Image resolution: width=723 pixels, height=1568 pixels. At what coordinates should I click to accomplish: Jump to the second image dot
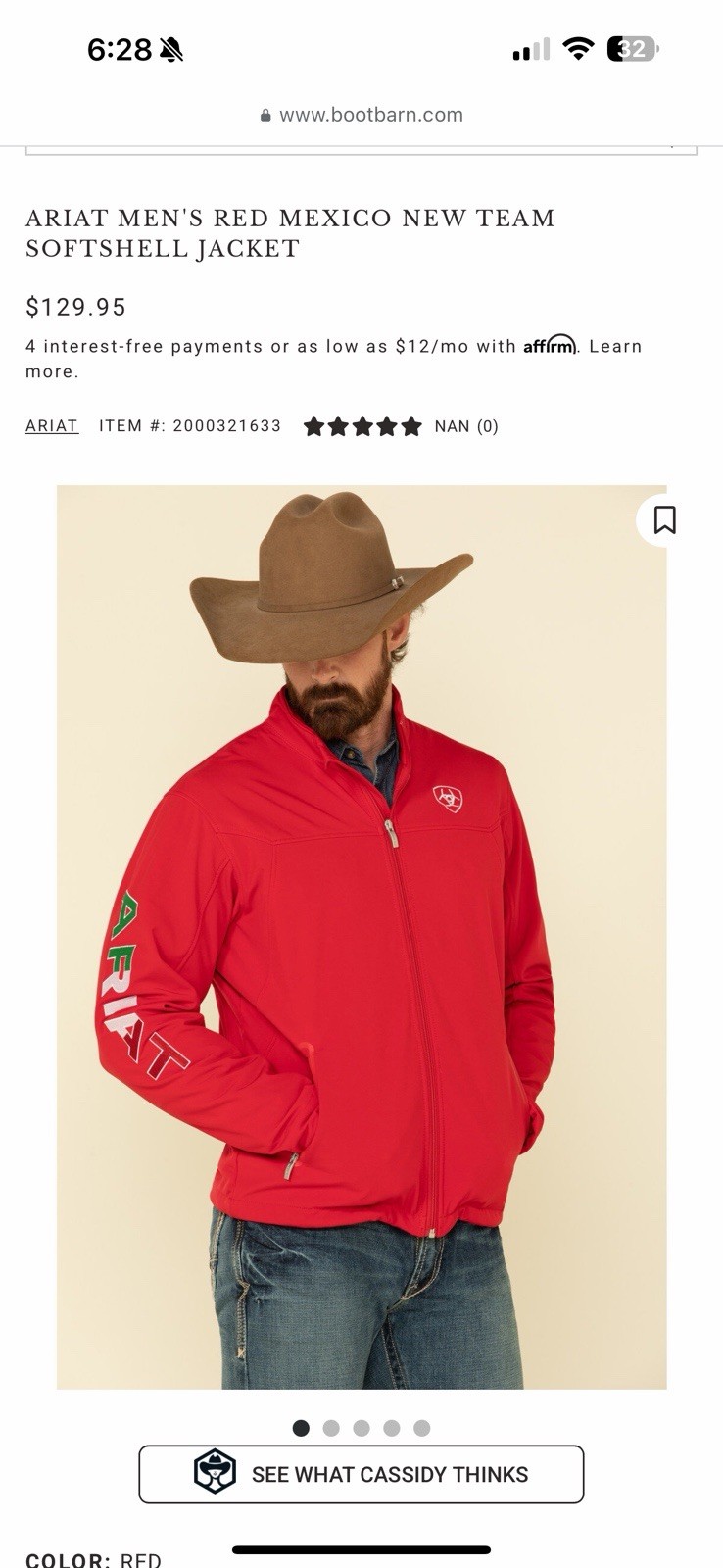[331, 1428]
